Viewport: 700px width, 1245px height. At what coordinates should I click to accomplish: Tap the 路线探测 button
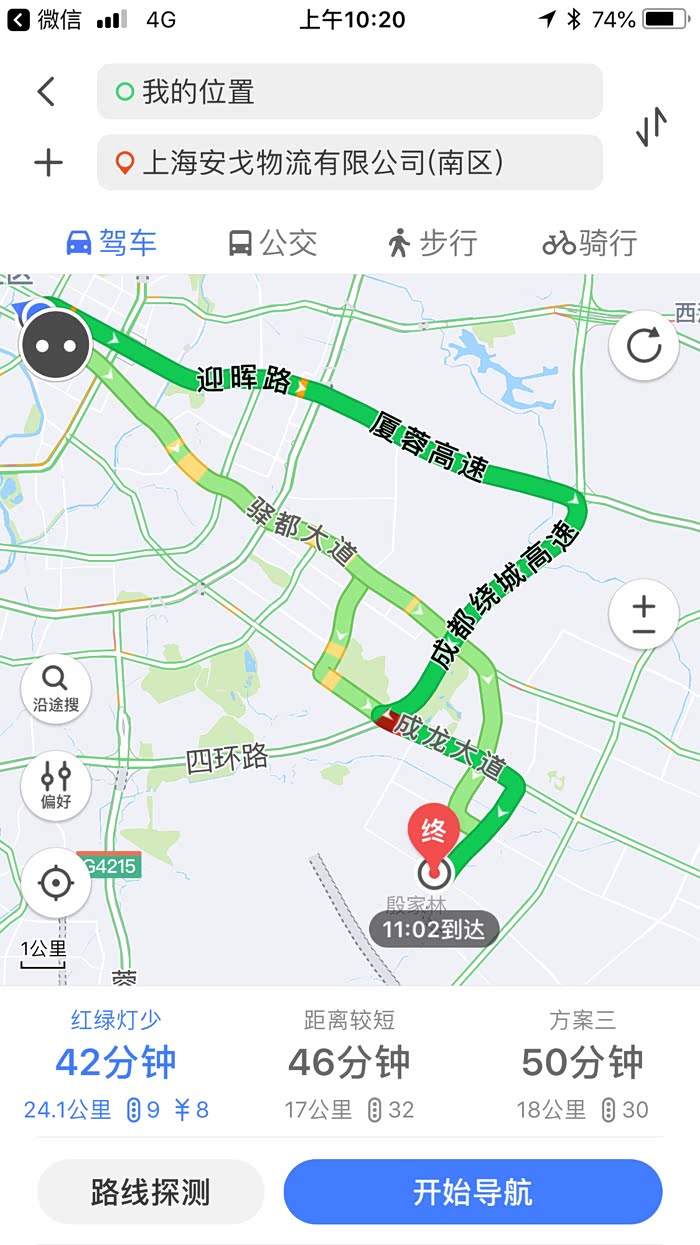[151, 1192]
